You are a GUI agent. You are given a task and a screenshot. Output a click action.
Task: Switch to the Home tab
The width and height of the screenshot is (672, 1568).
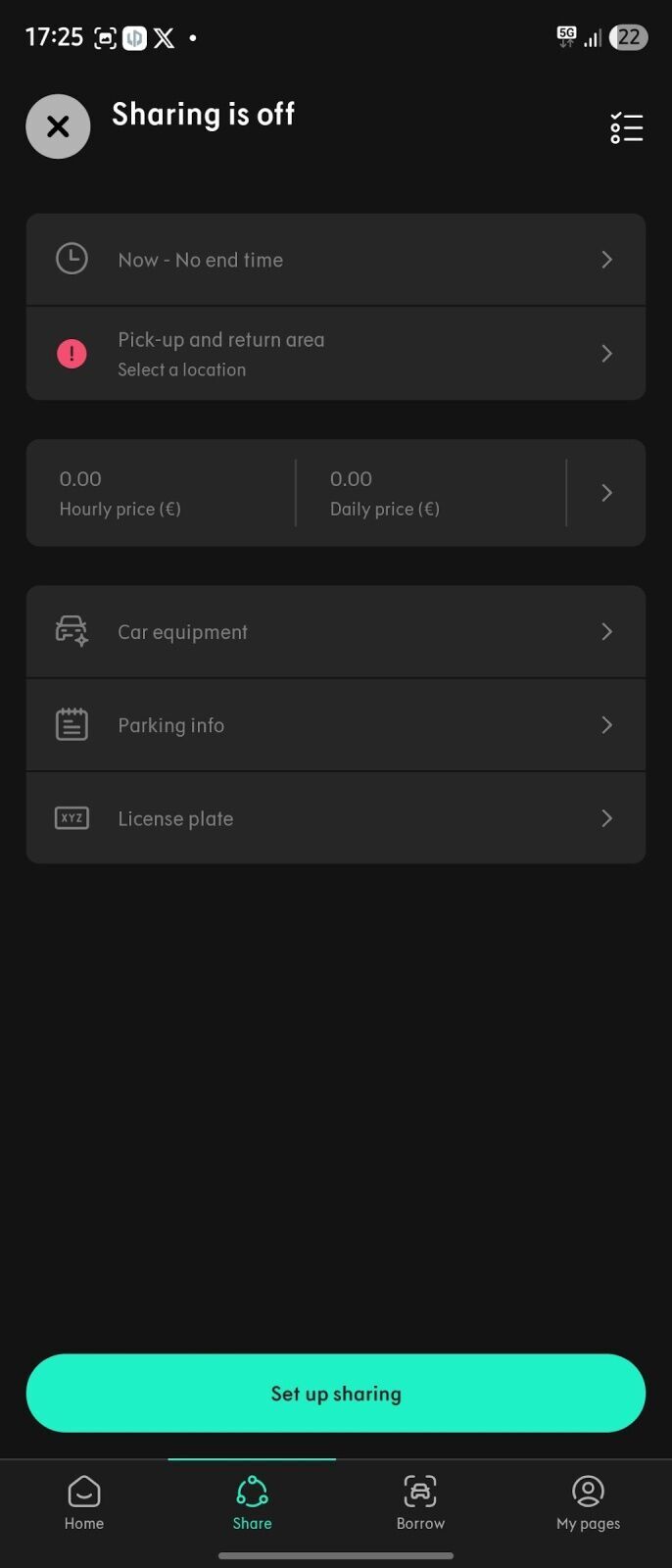pyautogui.click(x=84, y=1503)
